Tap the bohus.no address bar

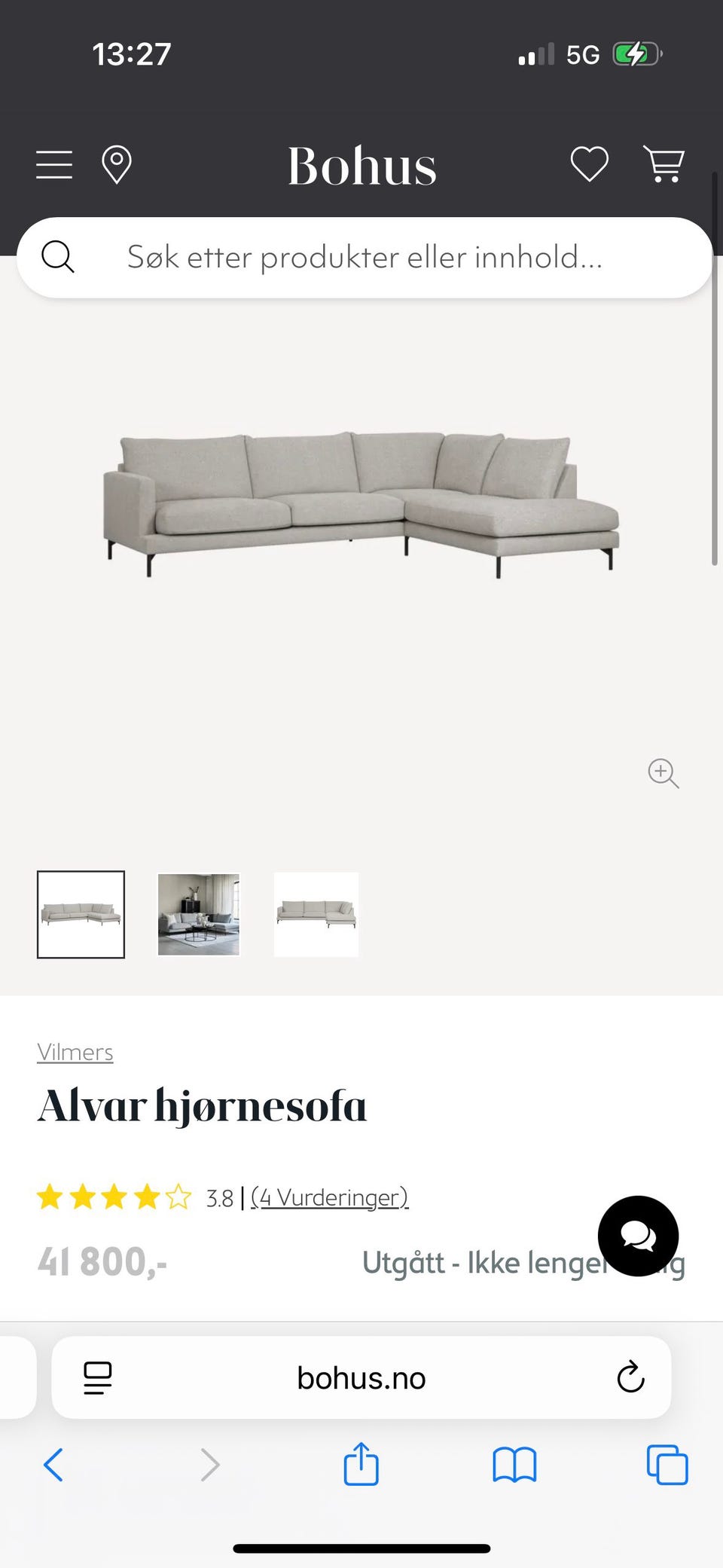coord(361,1378)
